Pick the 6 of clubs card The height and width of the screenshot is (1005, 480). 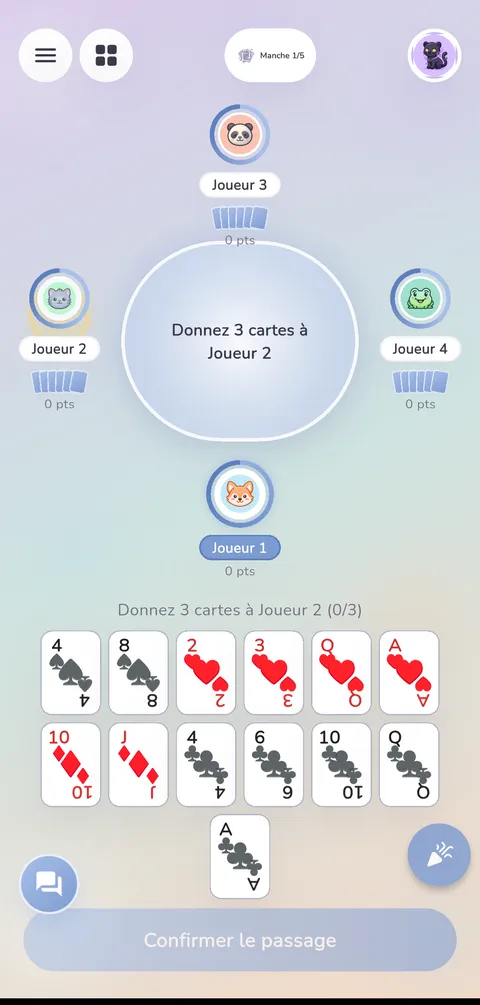click(274, 765)
